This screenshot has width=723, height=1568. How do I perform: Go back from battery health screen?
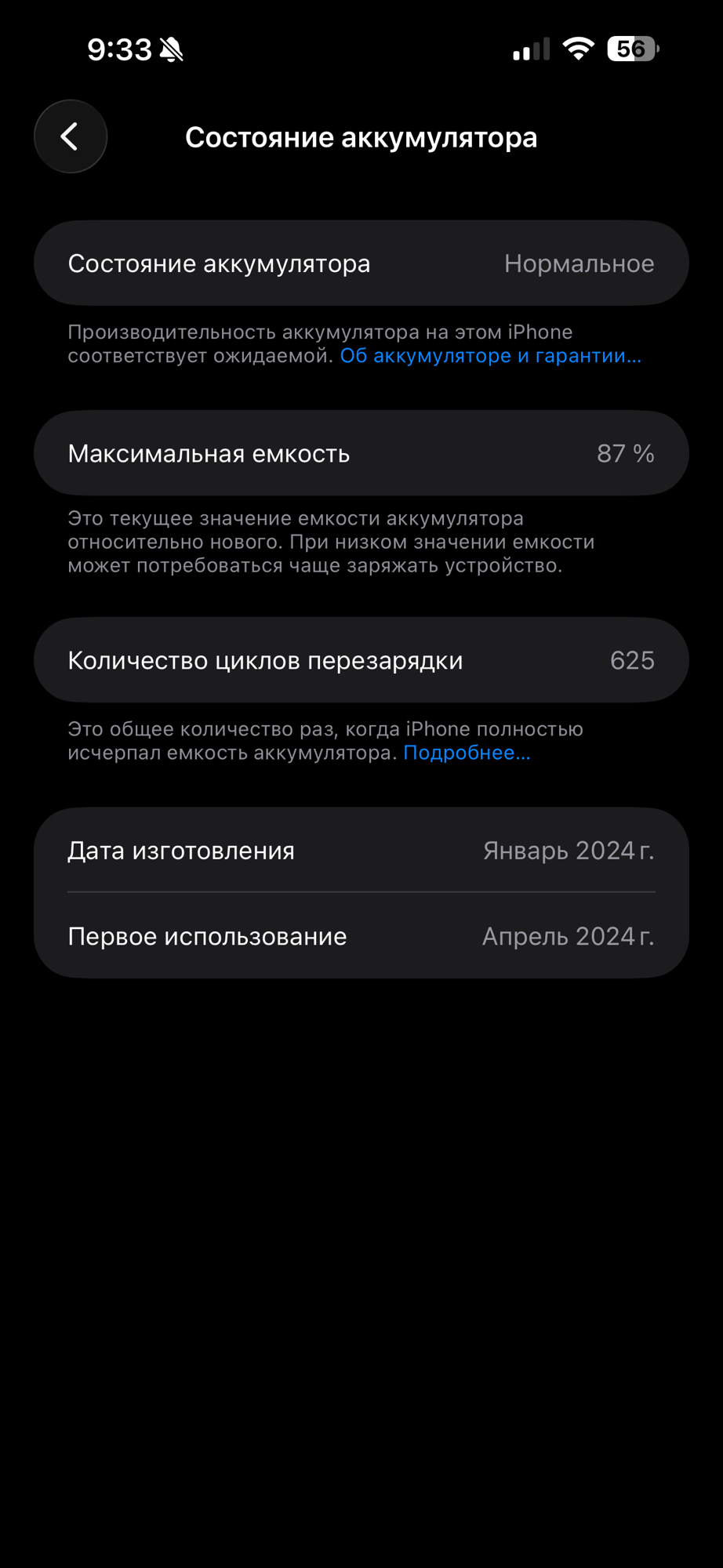click(x=71, y=136)
